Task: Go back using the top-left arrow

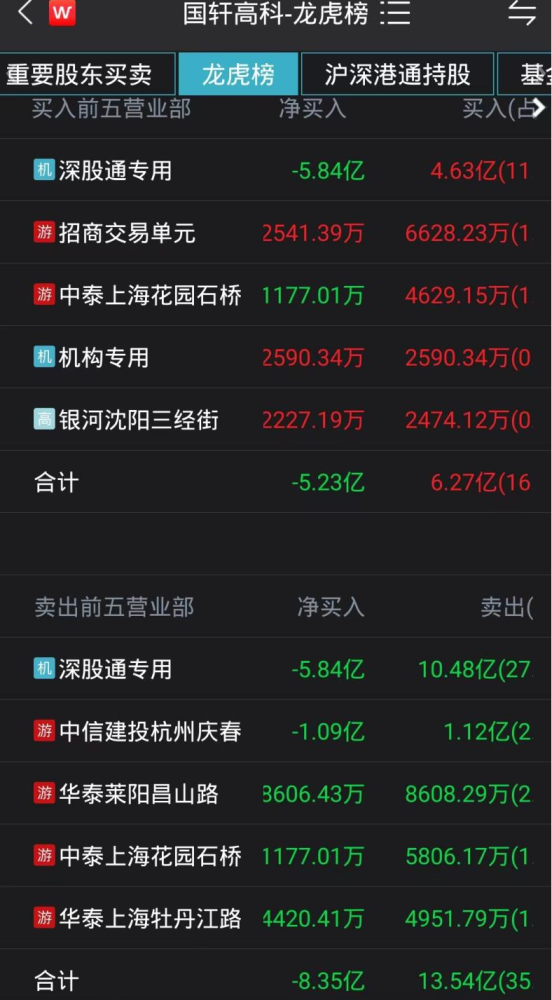Action: 25,13
